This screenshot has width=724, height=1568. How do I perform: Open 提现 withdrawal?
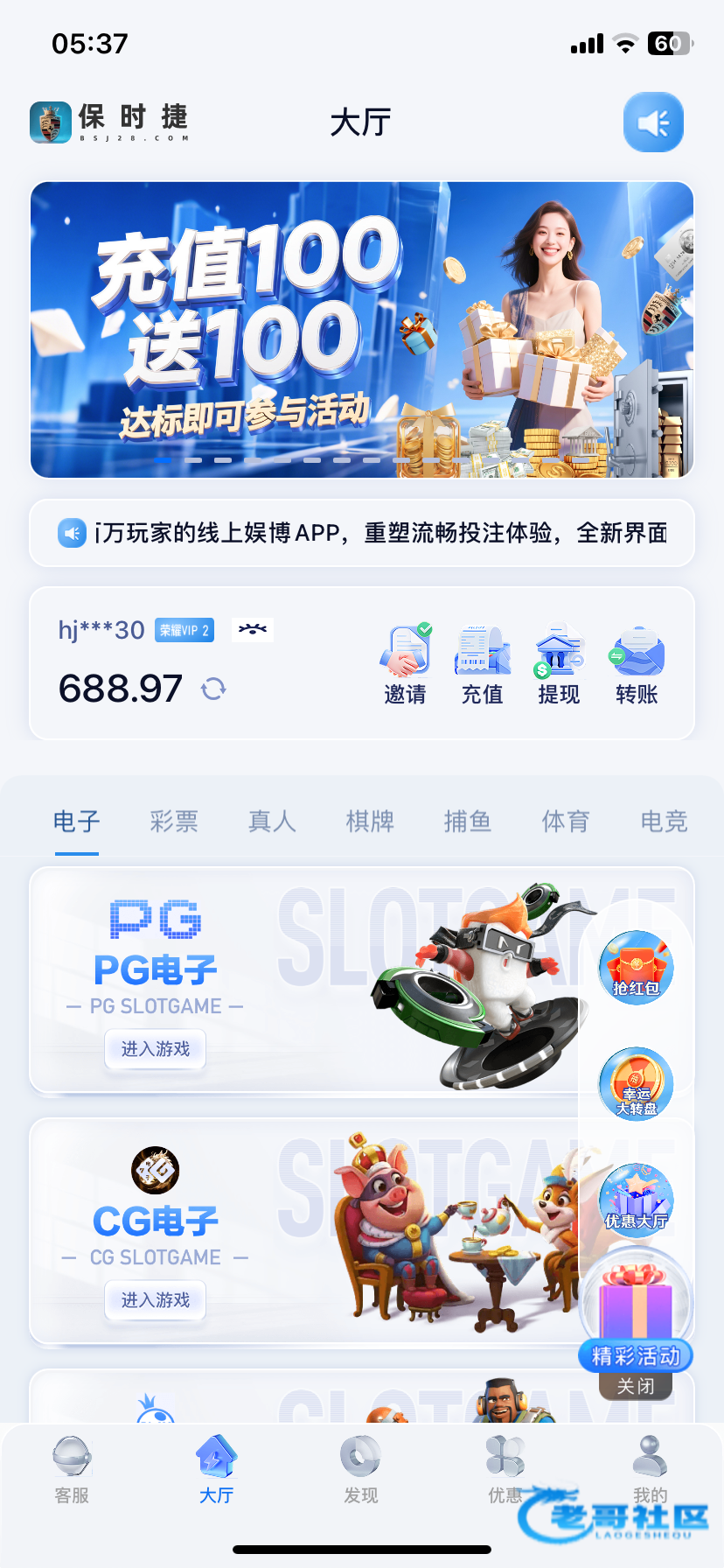pos(559,665)
